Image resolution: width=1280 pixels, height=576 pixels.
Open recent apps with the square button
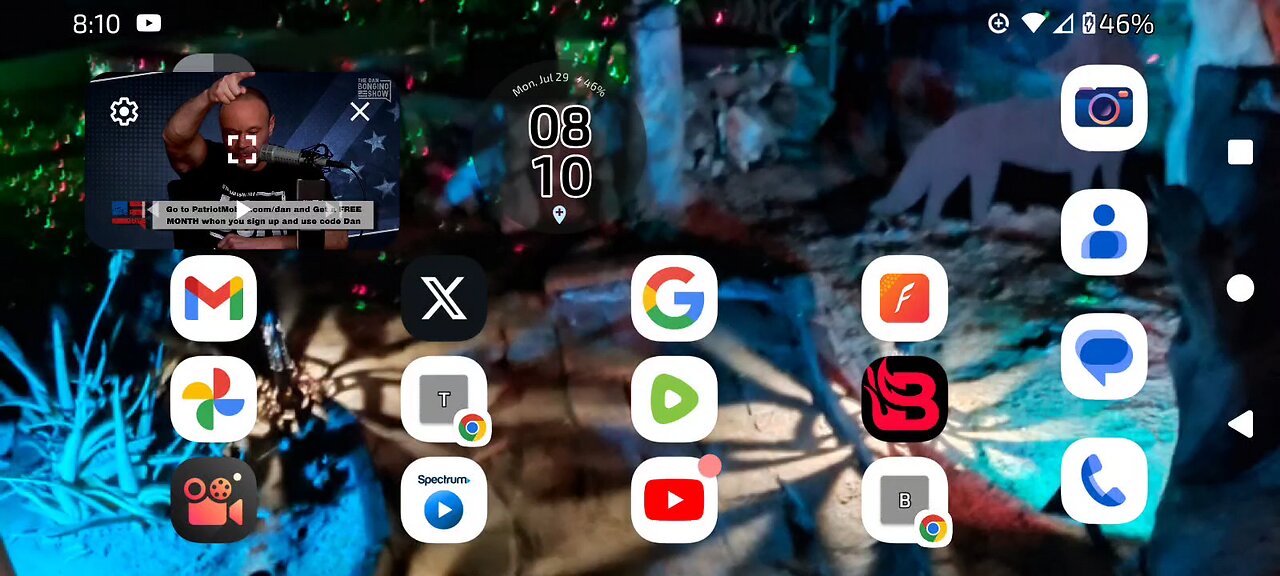(1240, 152)
